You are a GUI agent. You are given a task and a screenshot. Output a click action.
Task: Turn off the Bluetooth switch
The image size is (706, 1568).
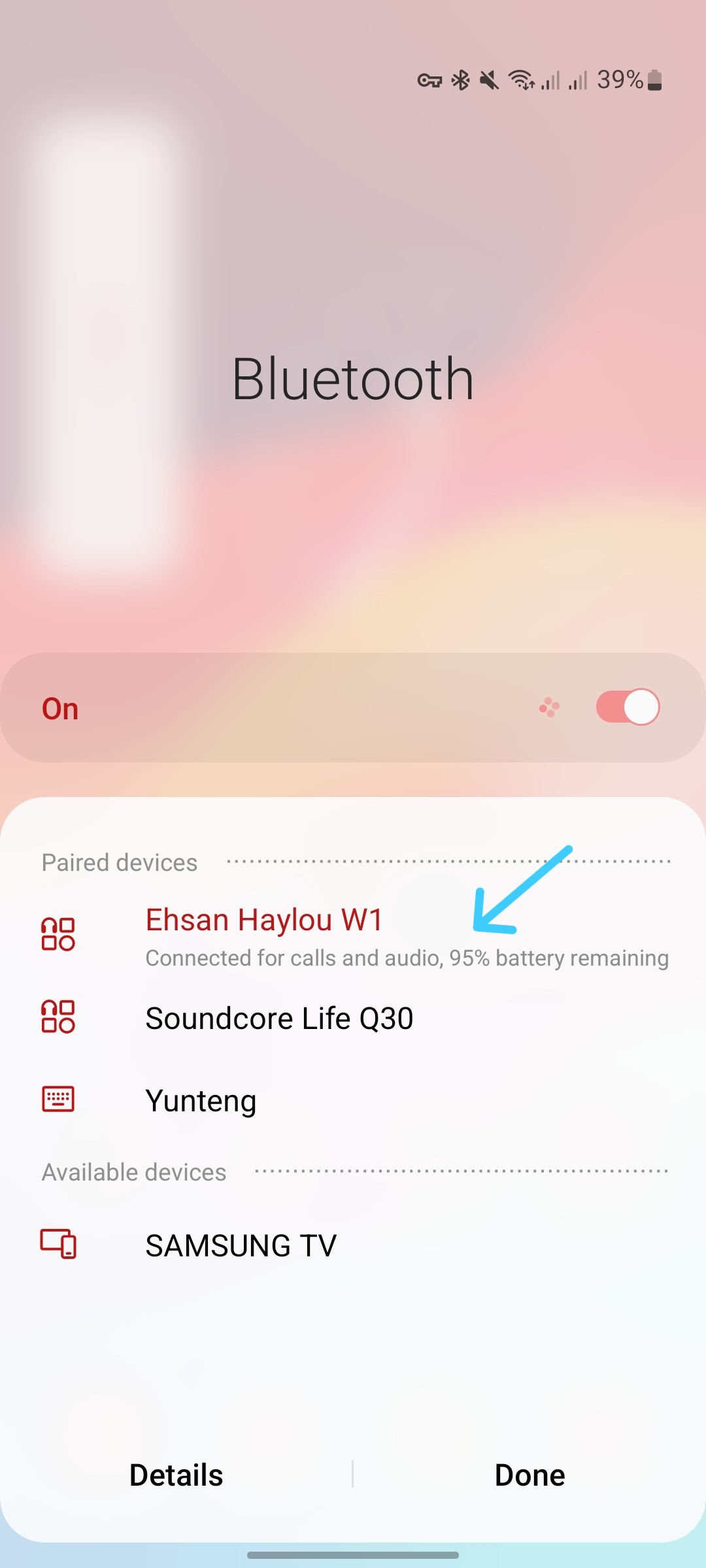[x=627, y=708]
